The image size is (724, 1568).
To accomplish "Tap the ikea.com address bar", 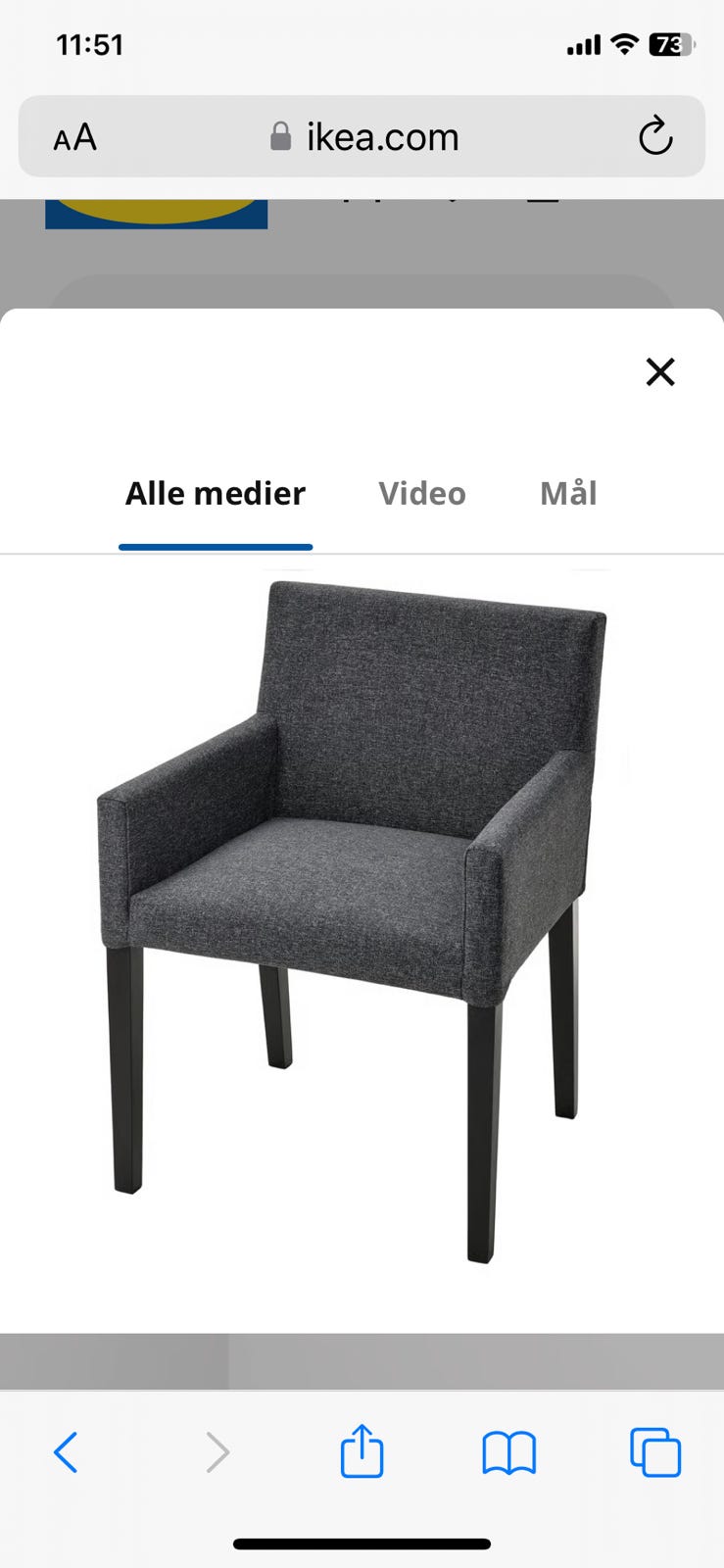I will tap(382, 137).
